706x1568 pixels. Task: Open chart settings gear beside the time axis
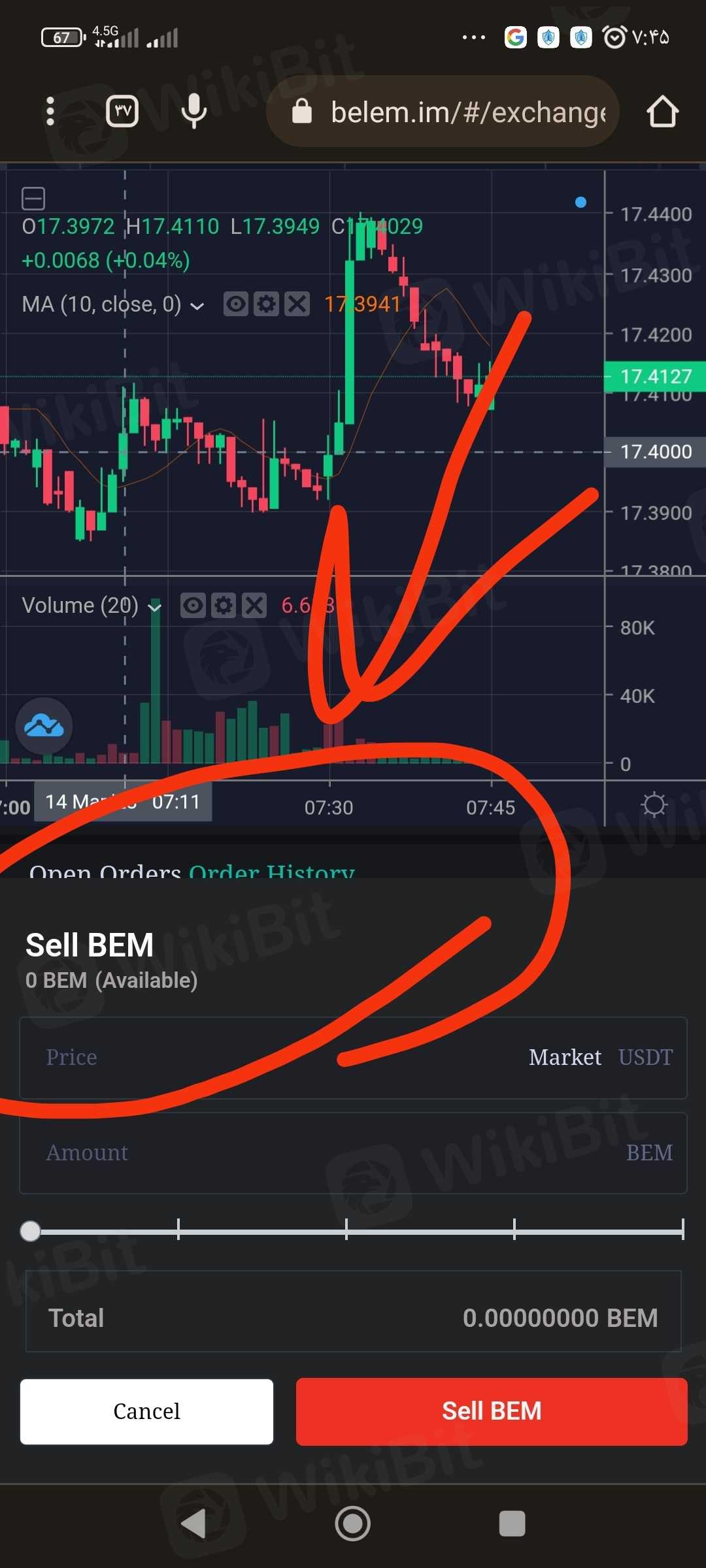[x=654, y=805]
